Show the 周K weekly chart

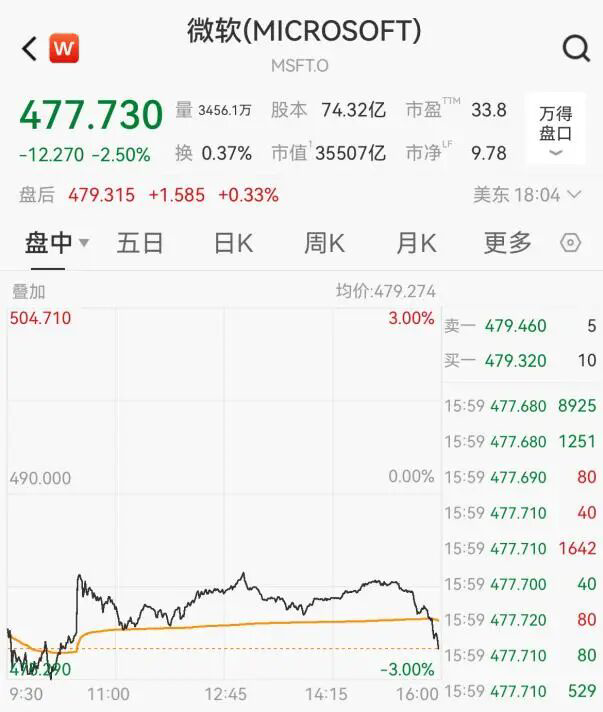[x=324, y=243]
